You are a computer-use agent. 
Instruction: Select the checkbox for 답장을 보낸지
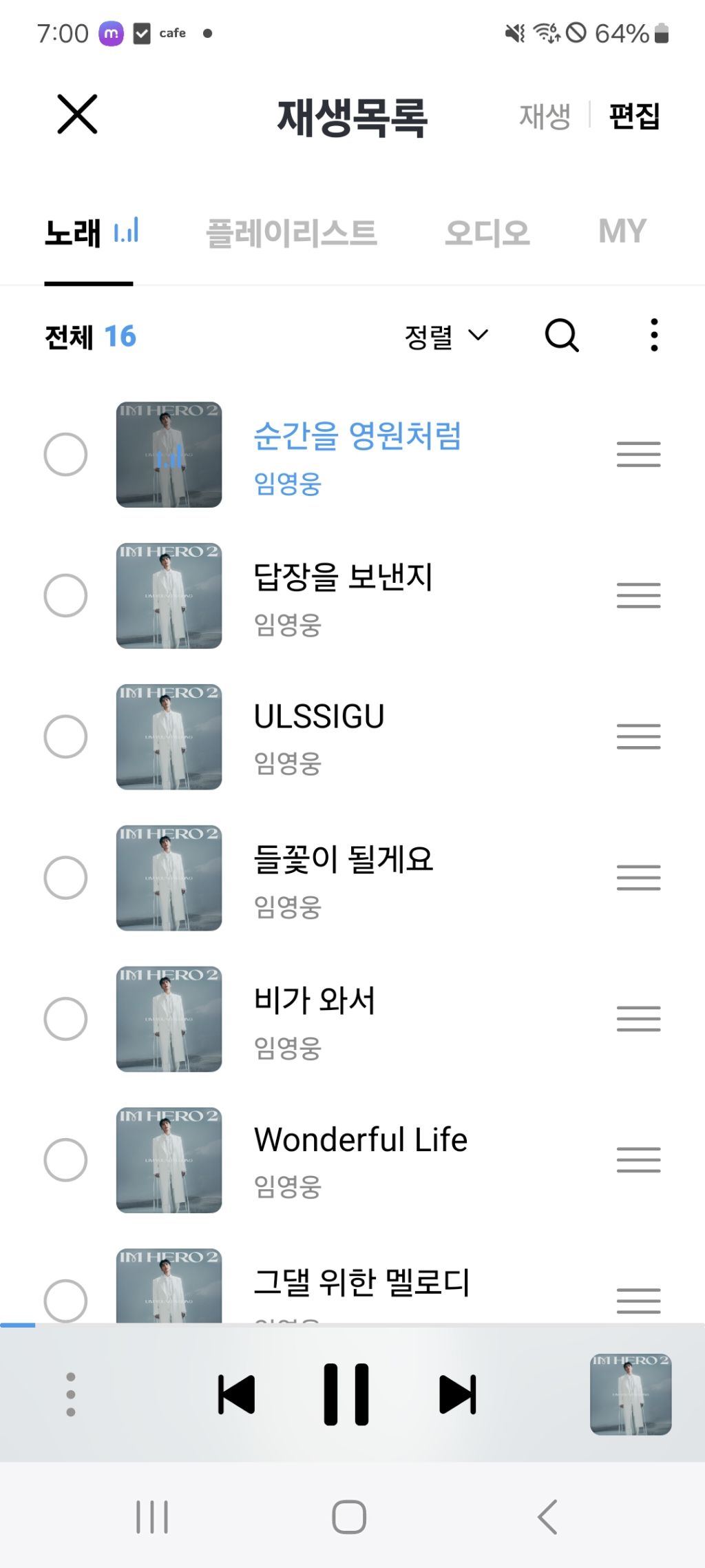65,595
